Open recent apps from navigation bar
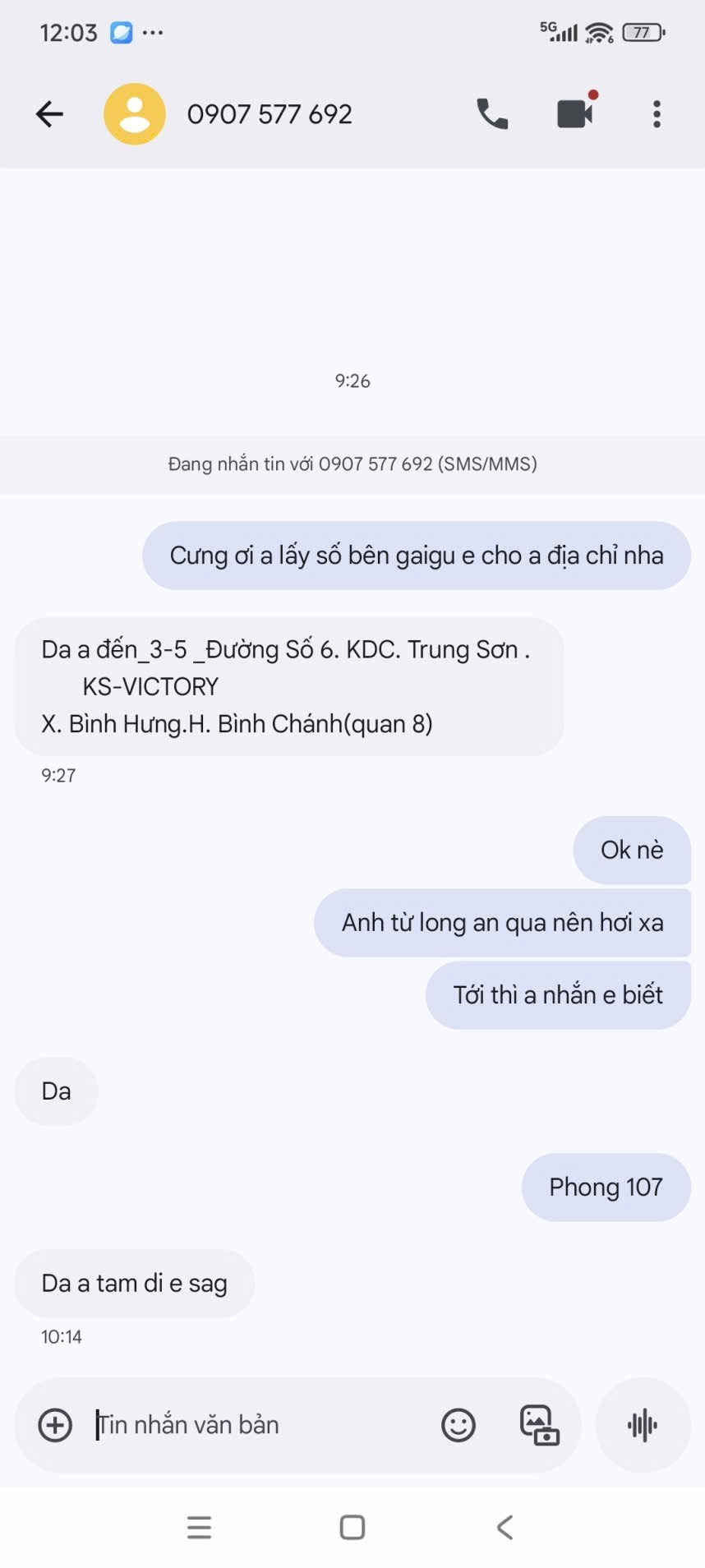Image resolution: width=705 pixels, height=1568 pixels. 200,1528
